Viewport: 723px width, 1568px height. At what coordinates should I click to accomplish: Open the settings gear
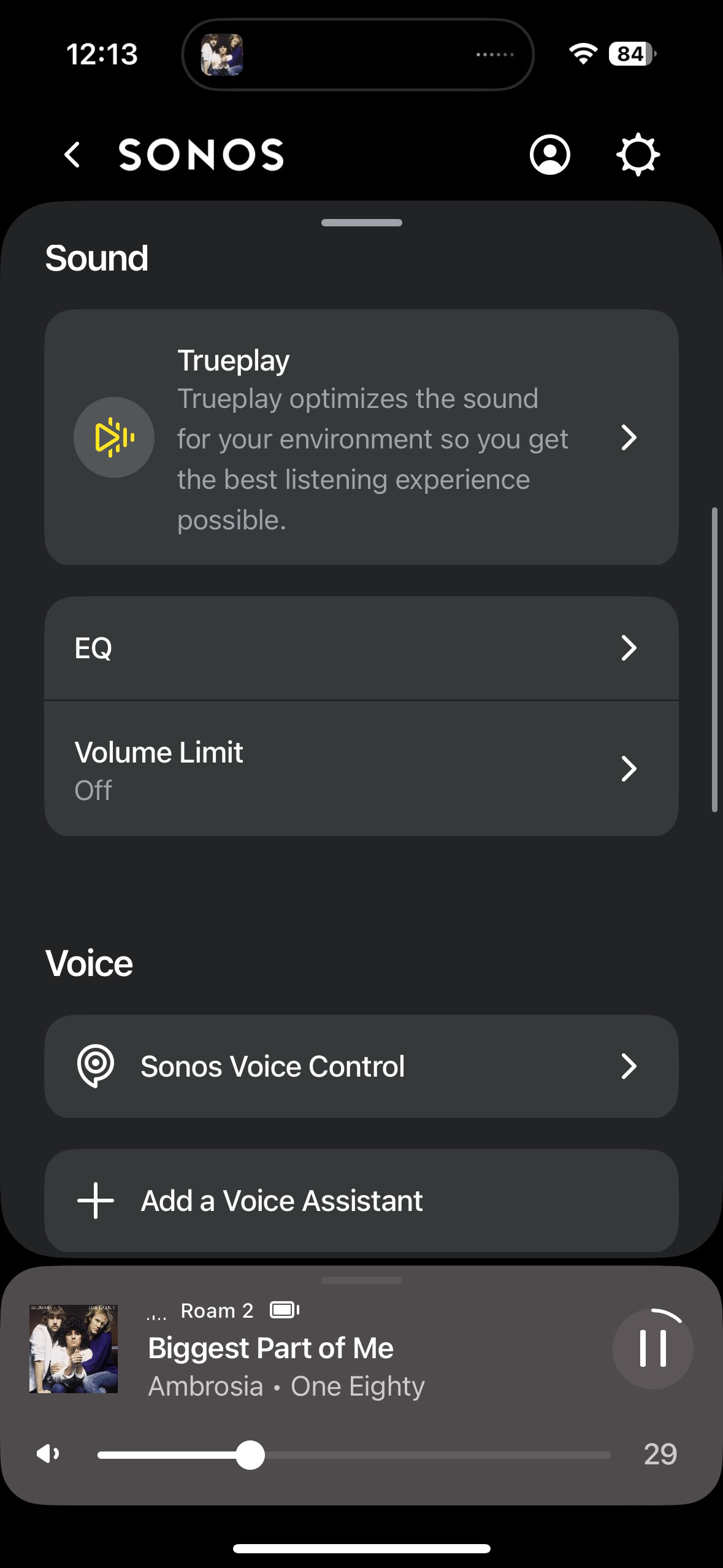pos(638,155)
